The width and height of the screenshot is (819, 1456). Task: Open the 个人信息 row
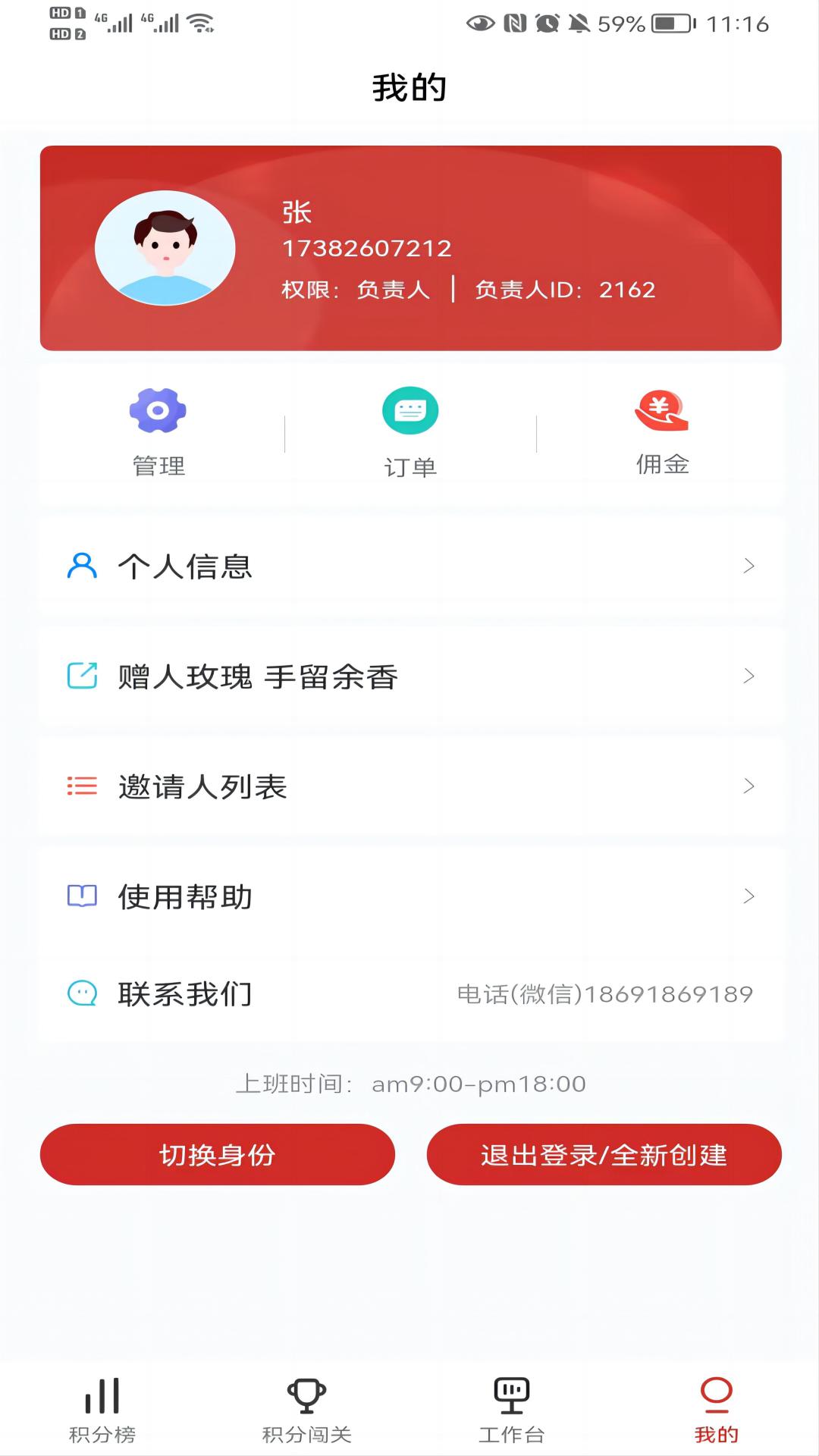pos(410,566)
